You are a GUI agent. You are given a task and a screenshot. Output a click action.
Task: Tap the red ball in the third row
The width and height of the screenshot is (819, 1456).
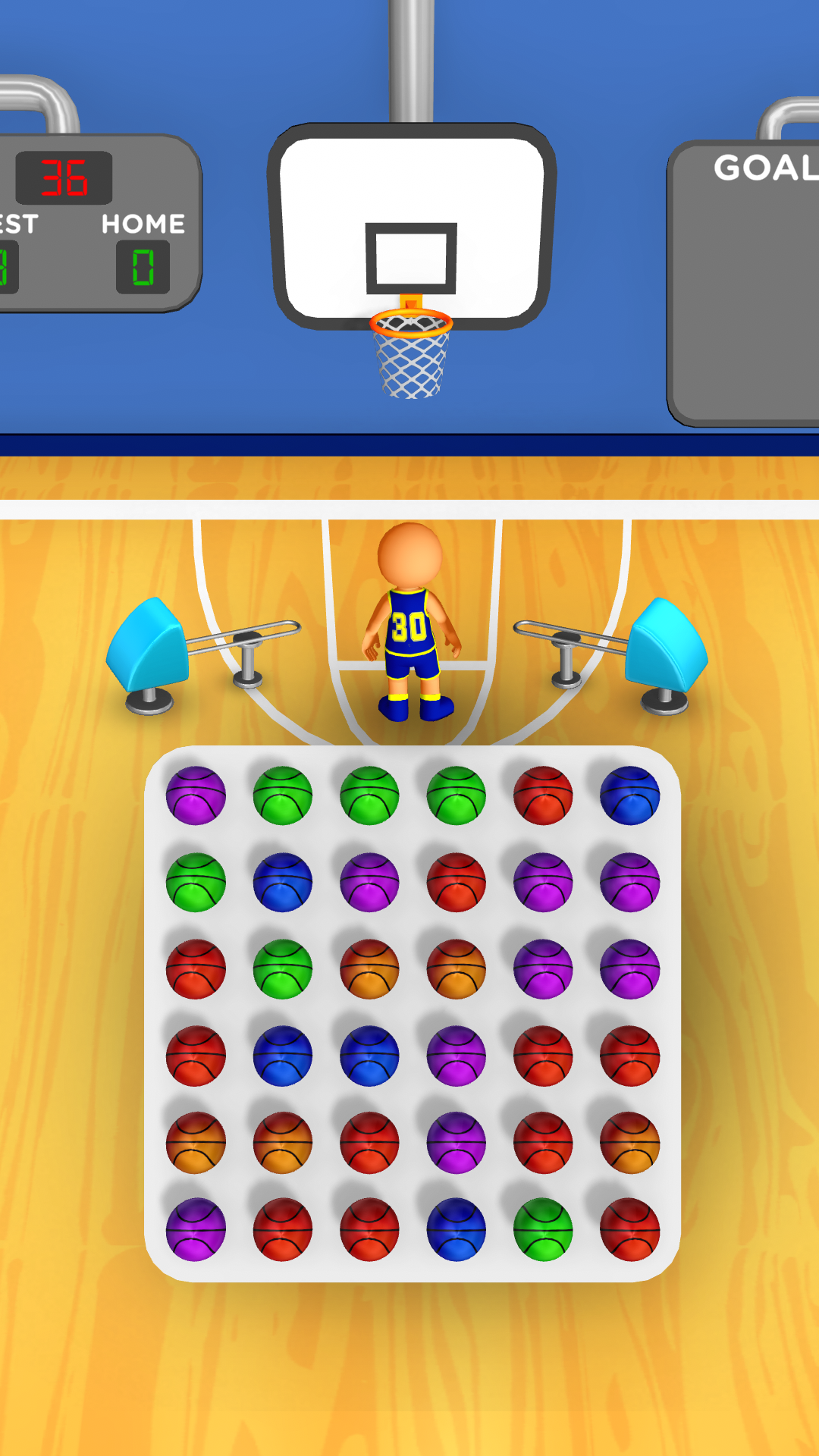[x=196, y=968]
